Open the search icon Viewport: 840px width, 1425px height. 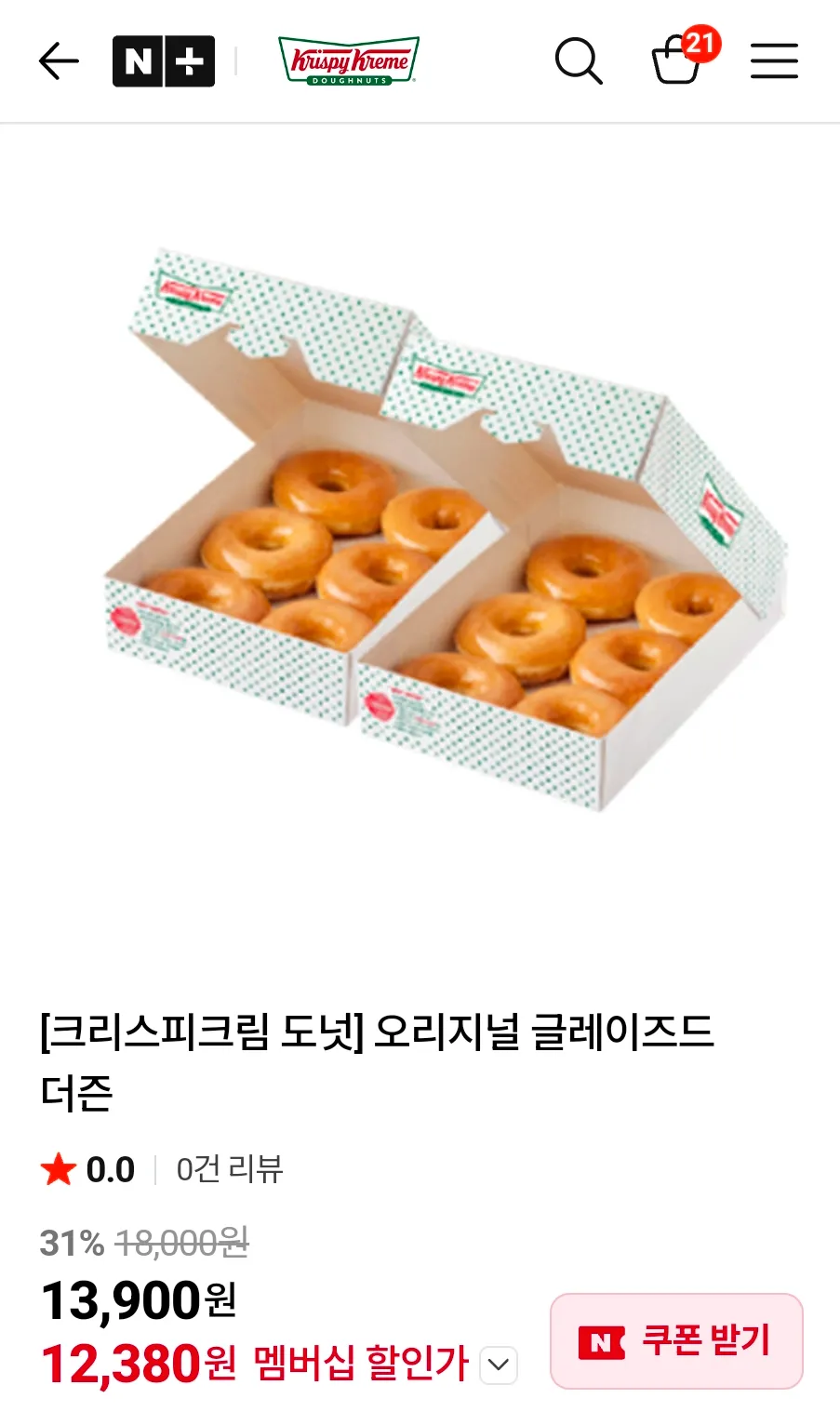579,61
